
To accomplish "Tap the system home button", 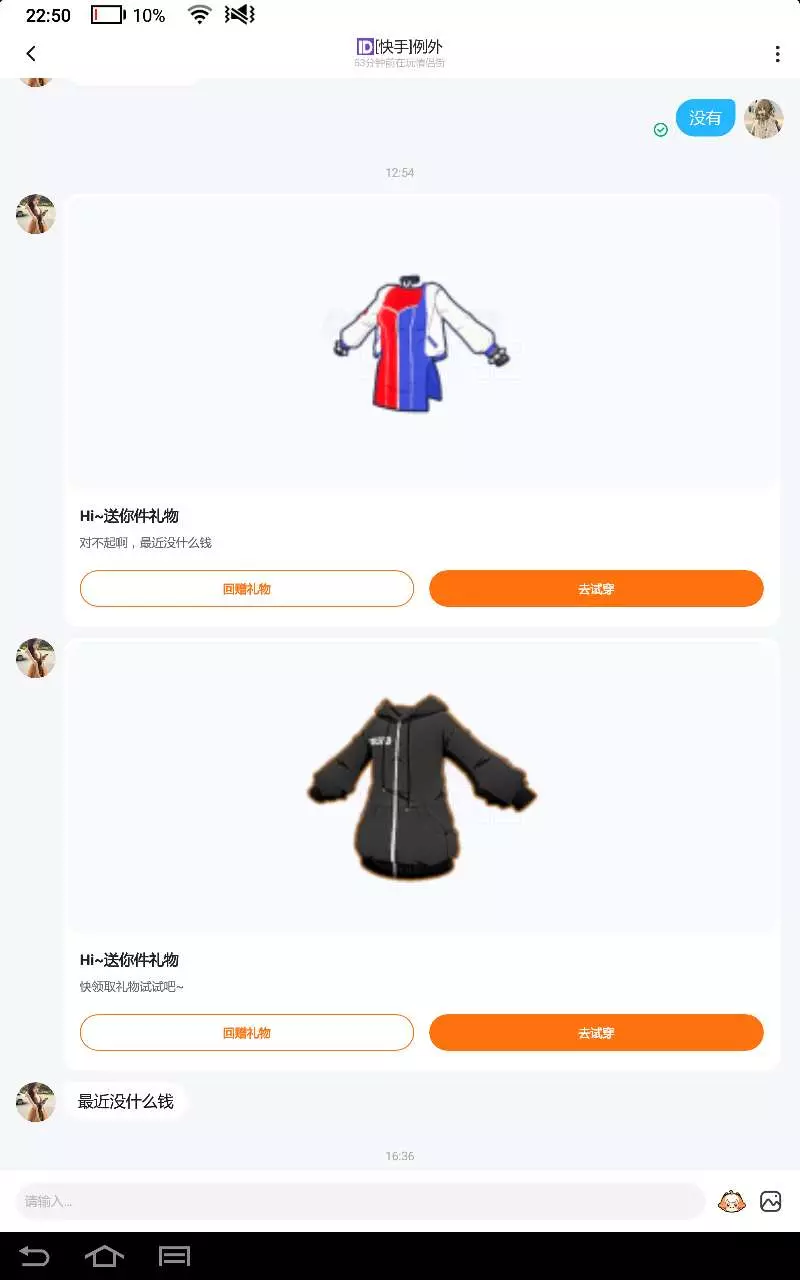I will tap(104, 1256).
